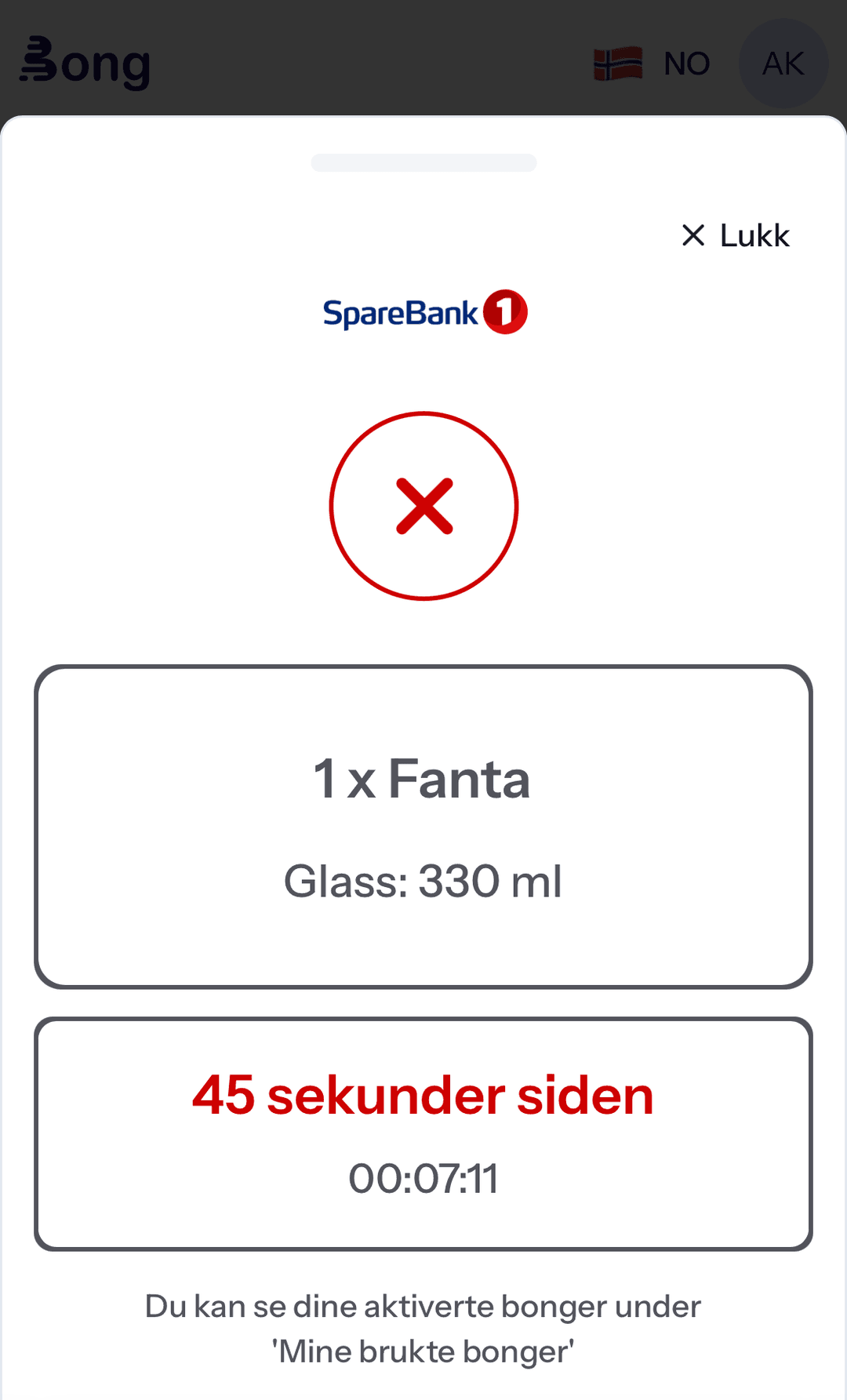Click the SpareBank red circle-1 badge
Viewport: 847px width, 1400px height.
506,311
